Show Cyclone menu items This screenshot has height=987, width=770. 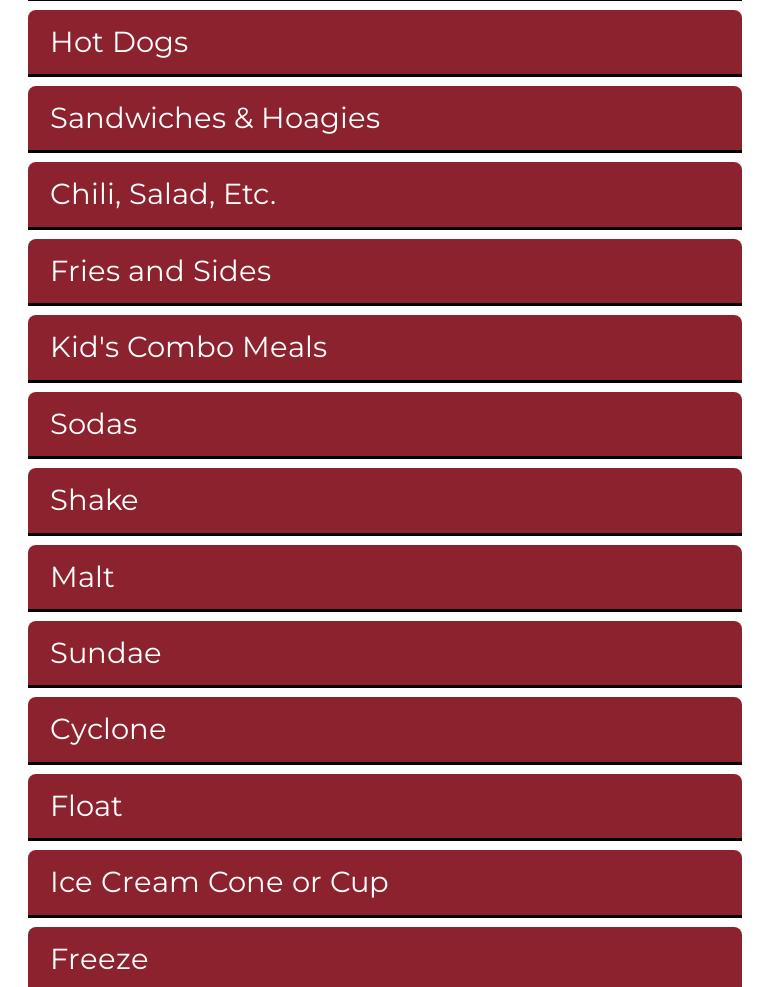click(384, 730)
